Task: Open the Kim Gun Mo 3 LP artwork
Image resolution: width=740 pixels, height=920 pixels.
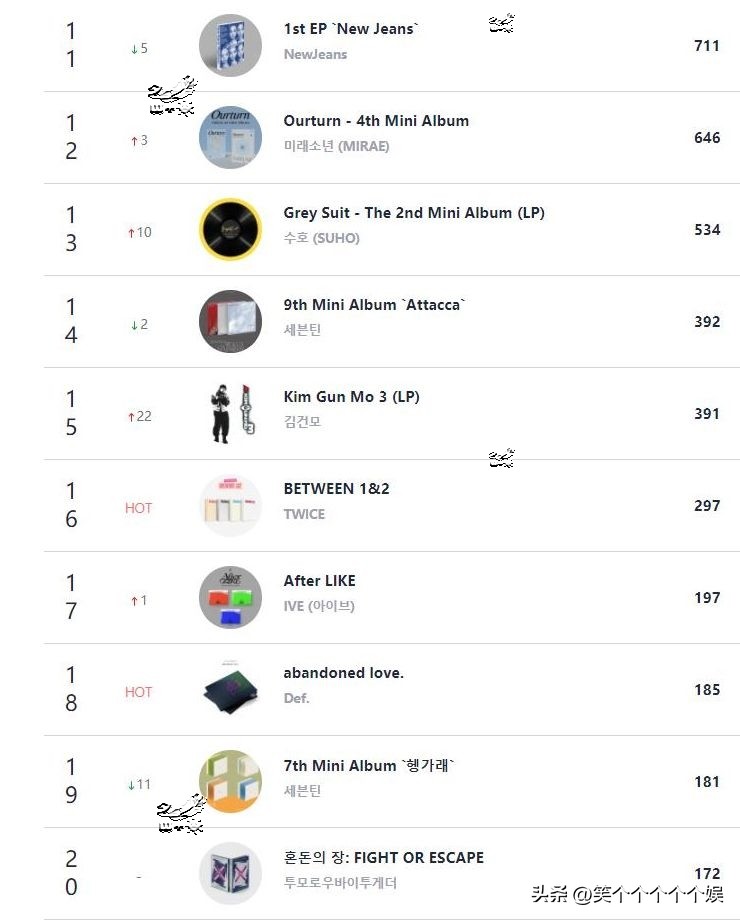Action: click(x=229, y=413)
